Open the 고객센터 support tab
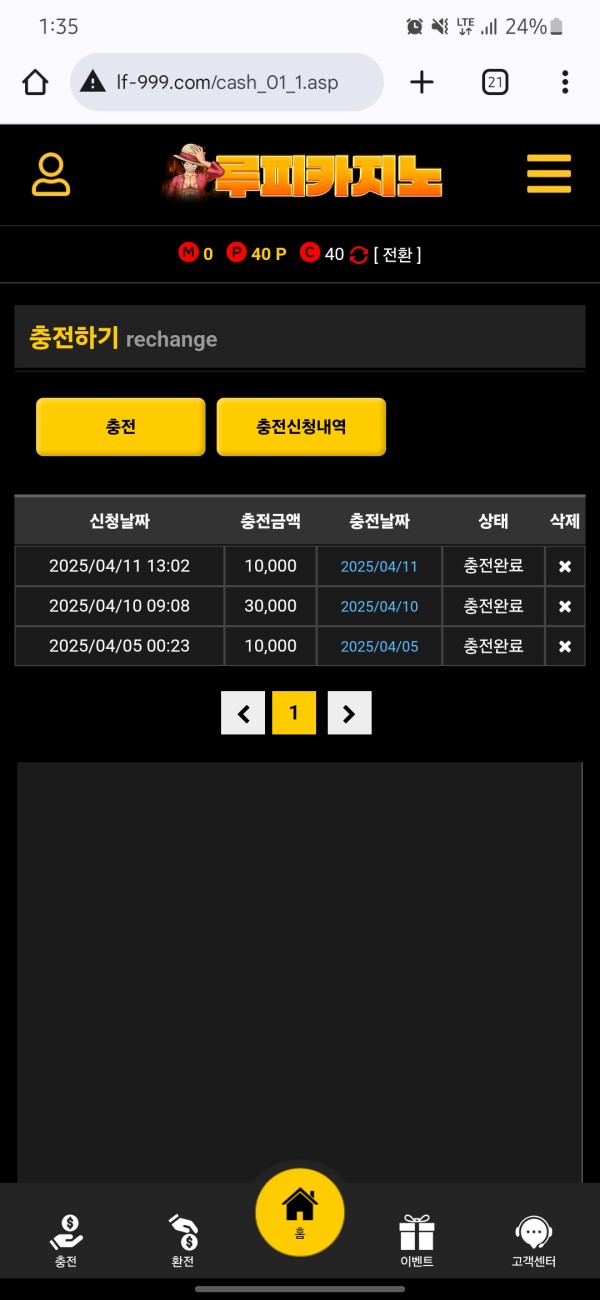The height and width of the screenshot is (1300, 600). (x=533, y=1240)
